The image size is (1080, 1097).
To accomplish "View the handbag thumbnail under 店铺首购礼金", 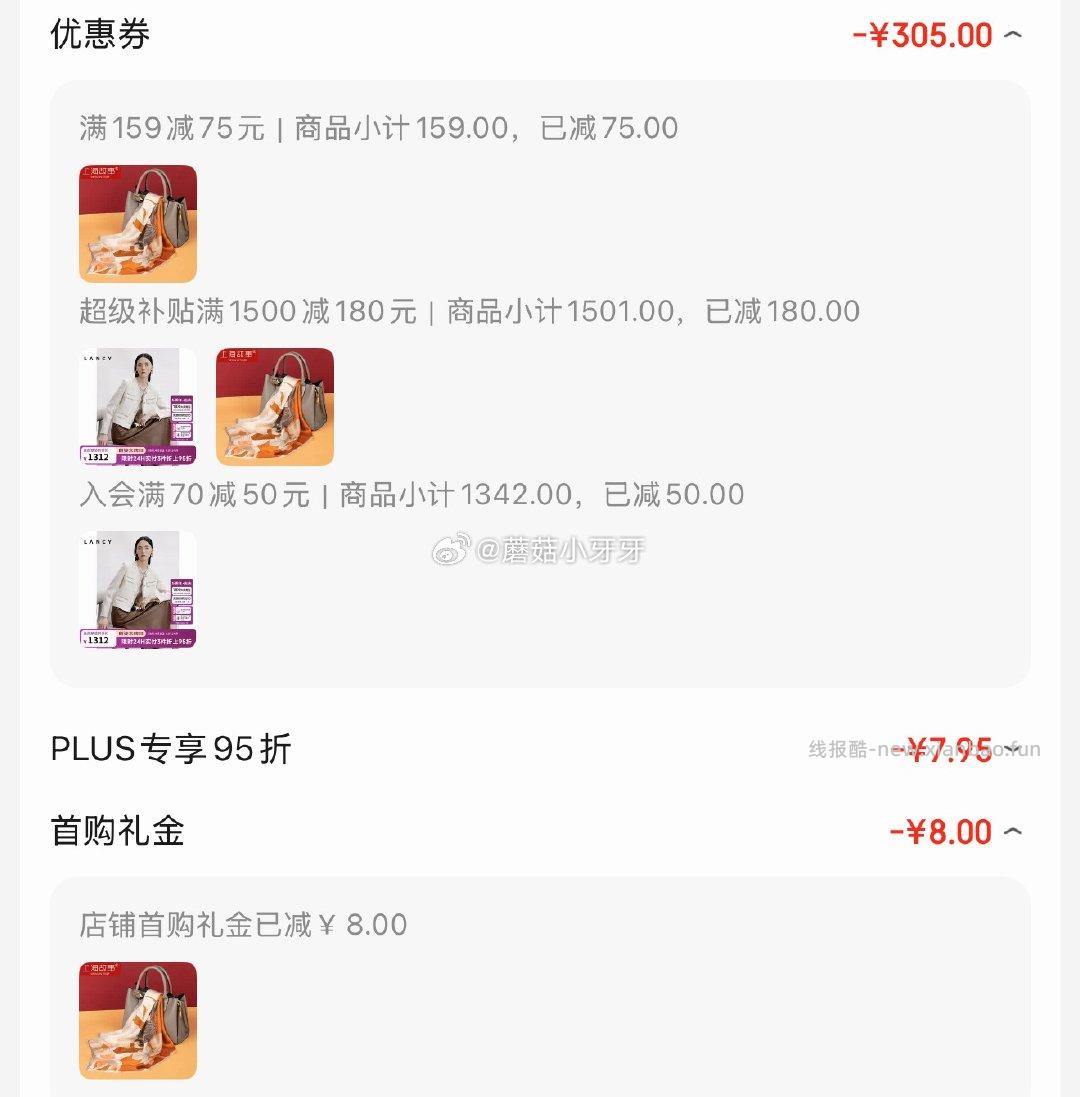I will tap(137, 1022).
